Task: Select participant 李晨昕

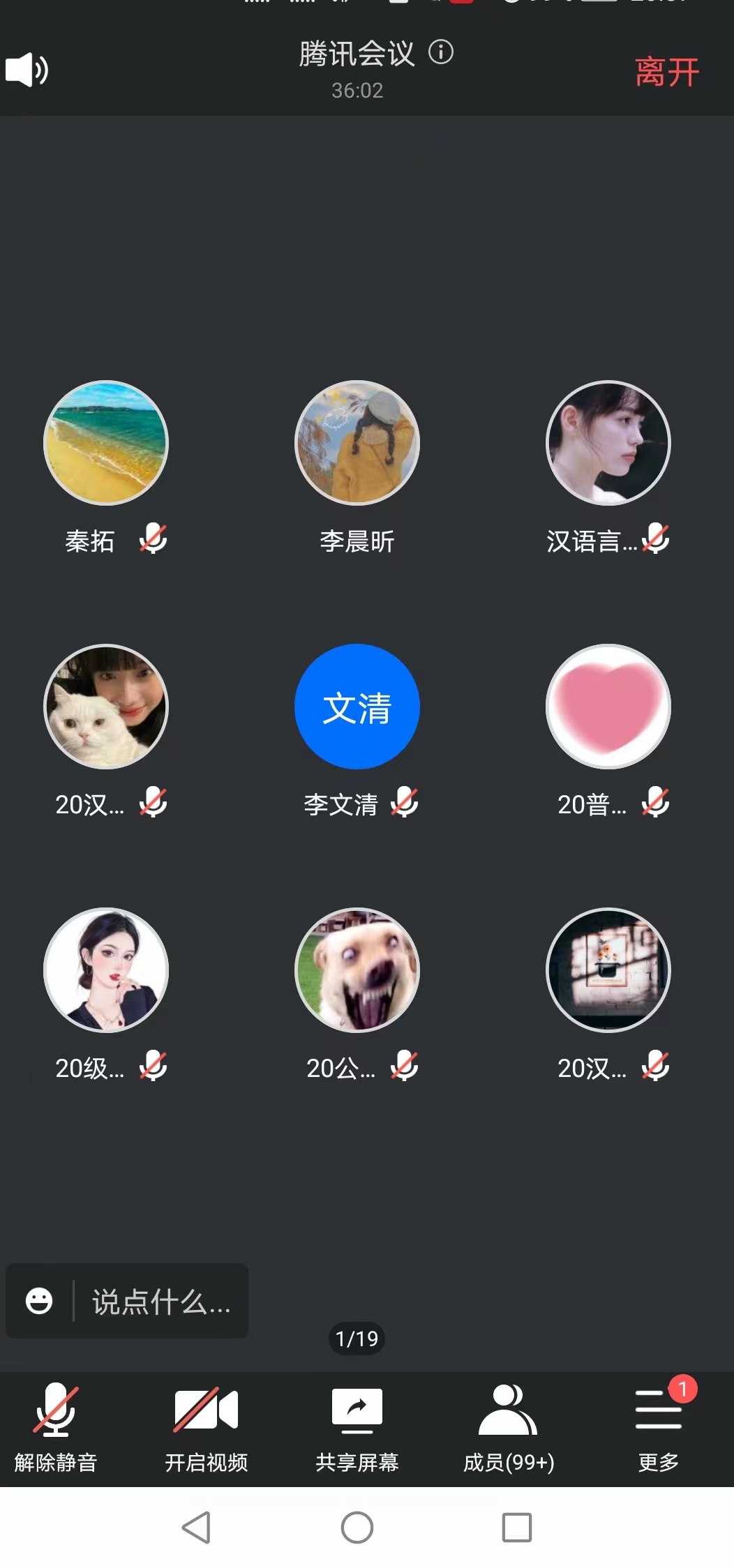Action: point(357,443)
